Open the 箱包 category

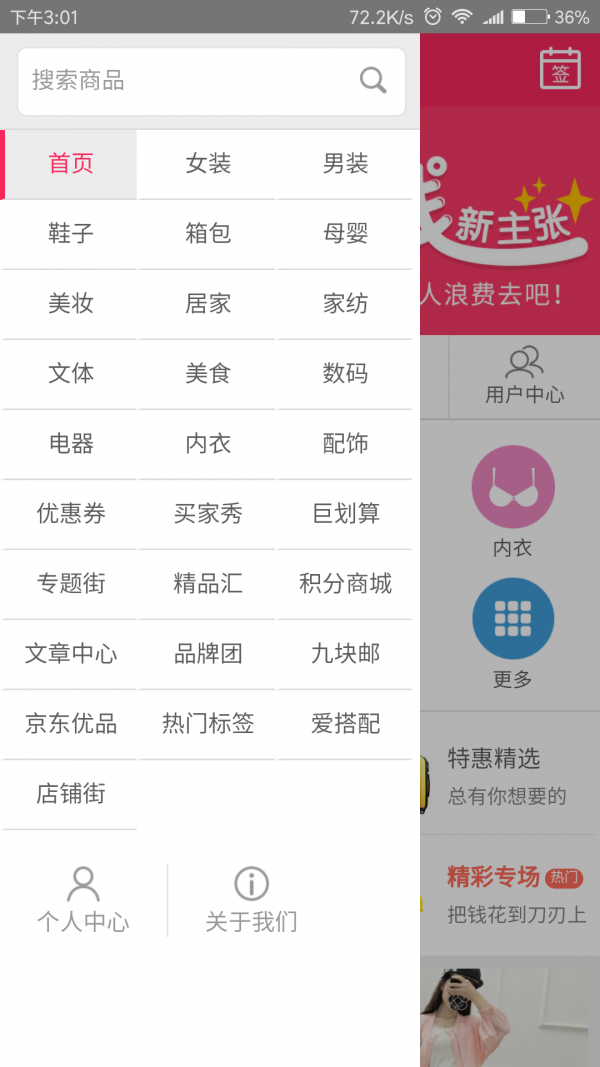tap(208, 234)
